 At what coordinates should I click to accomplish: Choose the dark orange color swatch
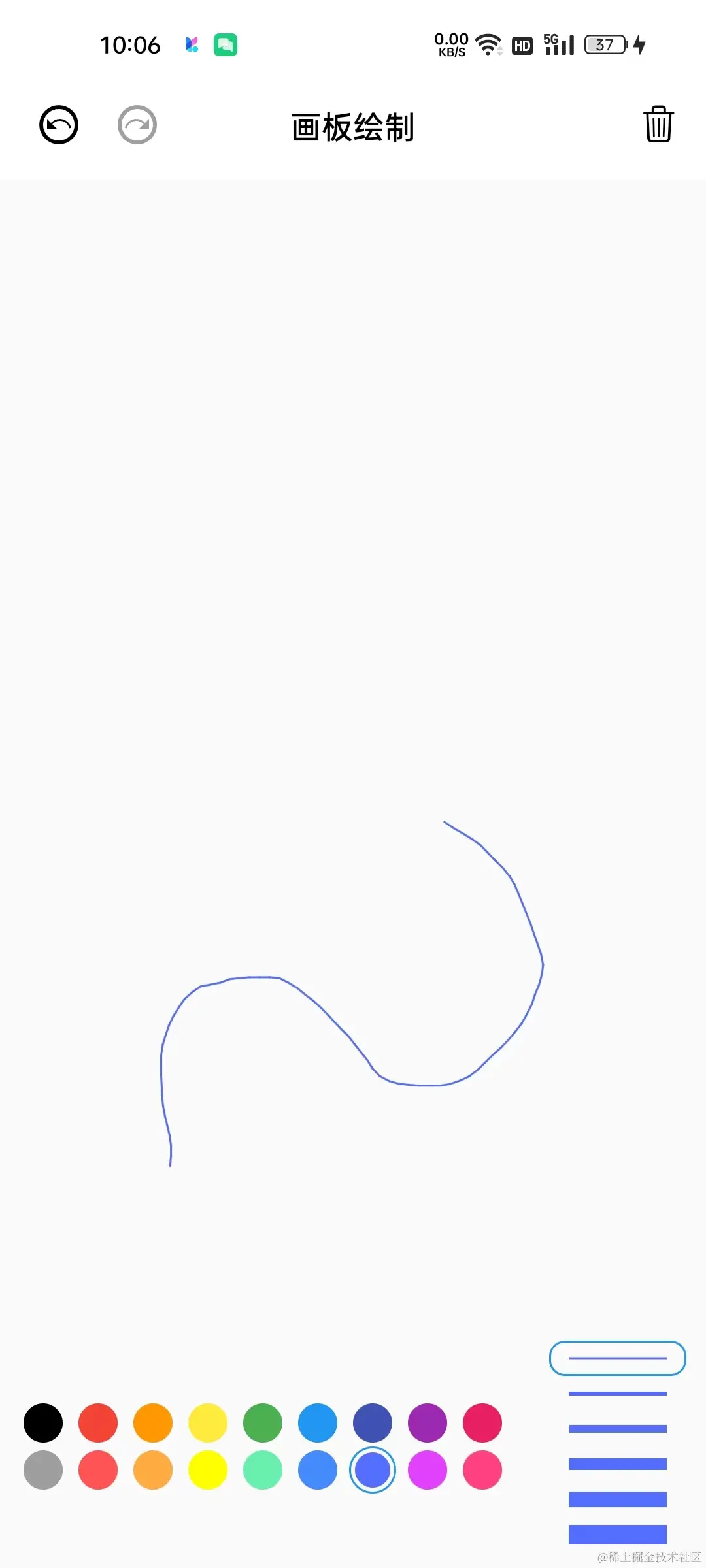point(153,1422)
